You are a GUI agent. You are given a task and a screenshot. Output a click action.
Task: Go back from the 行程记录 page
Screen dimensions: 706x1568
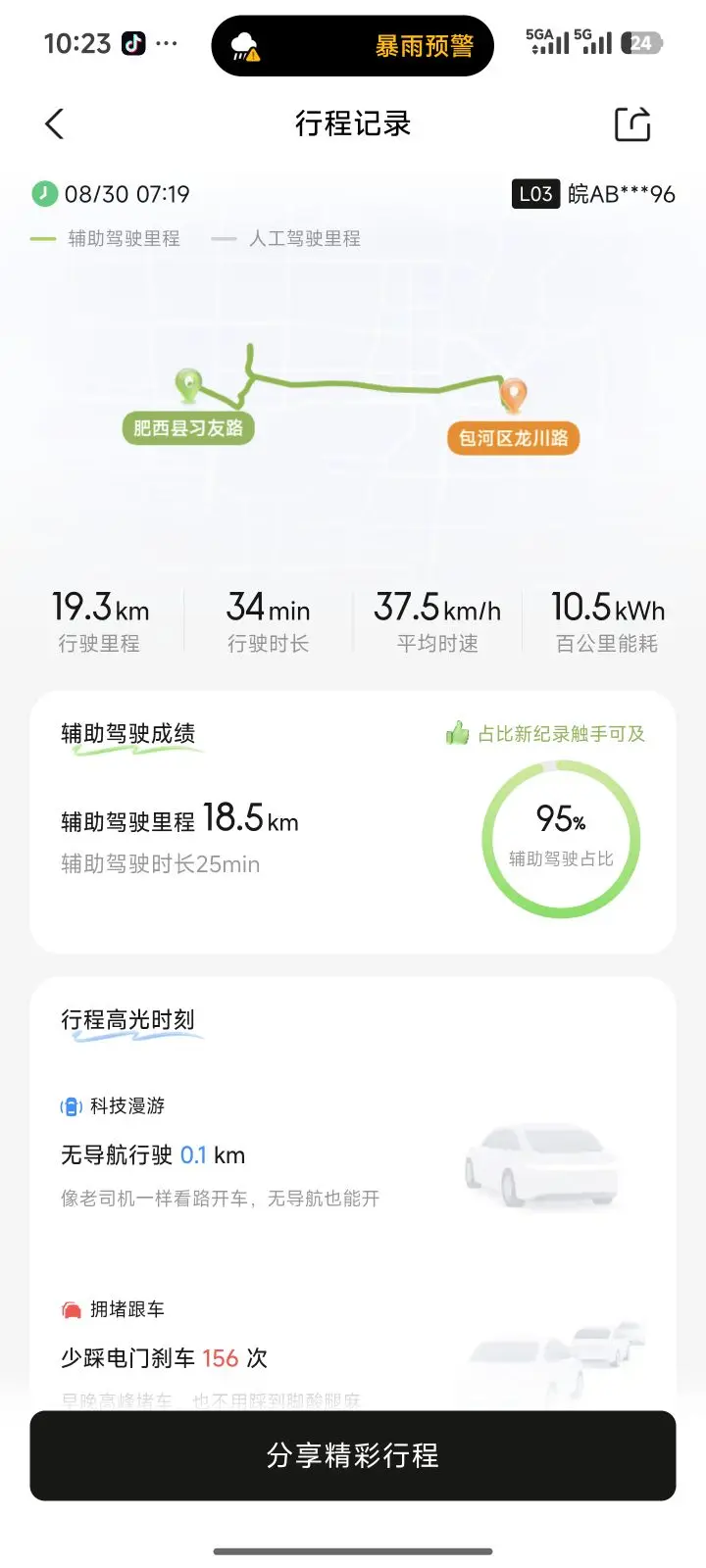click(x=55, y=124)
